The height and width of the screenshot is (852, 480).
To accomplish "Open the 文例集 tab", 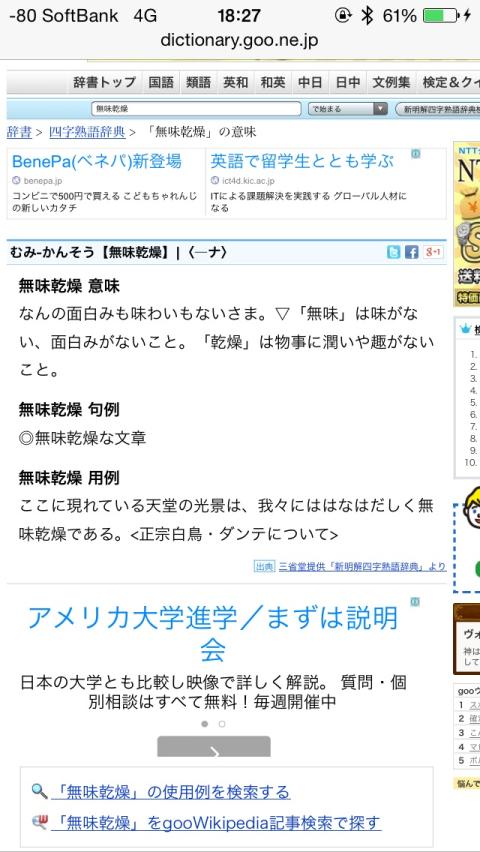I will [x=391, y=83].
